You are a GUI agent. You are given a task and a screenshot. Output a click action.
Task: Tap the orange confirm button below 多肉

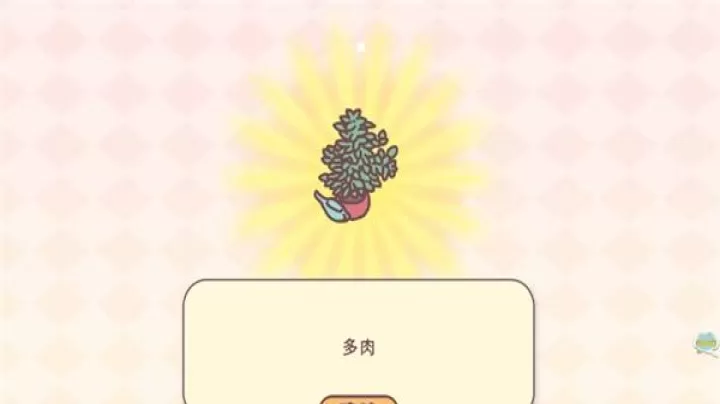pyautogui.click(x=358, y=400)
